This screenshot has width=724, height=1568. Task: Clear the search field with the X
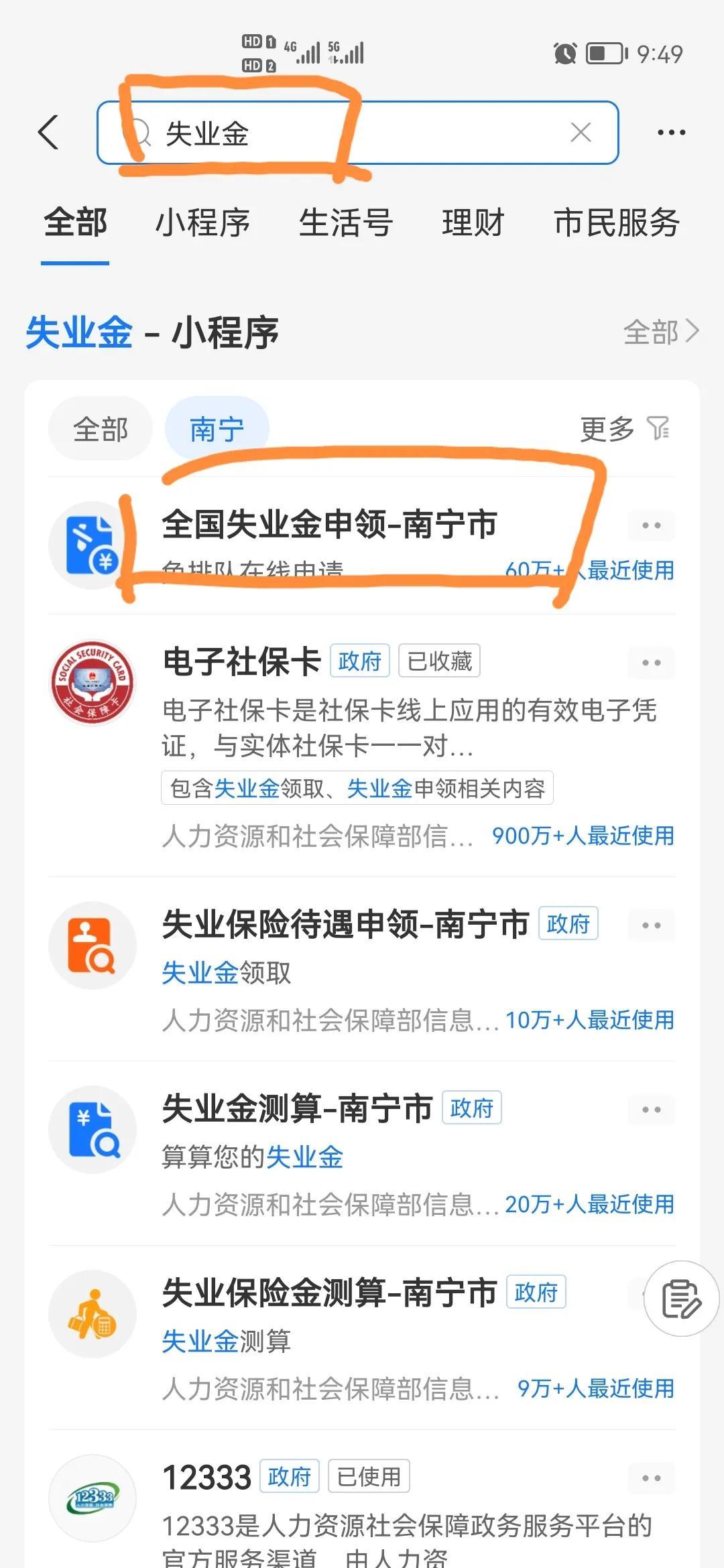(581, 132)
